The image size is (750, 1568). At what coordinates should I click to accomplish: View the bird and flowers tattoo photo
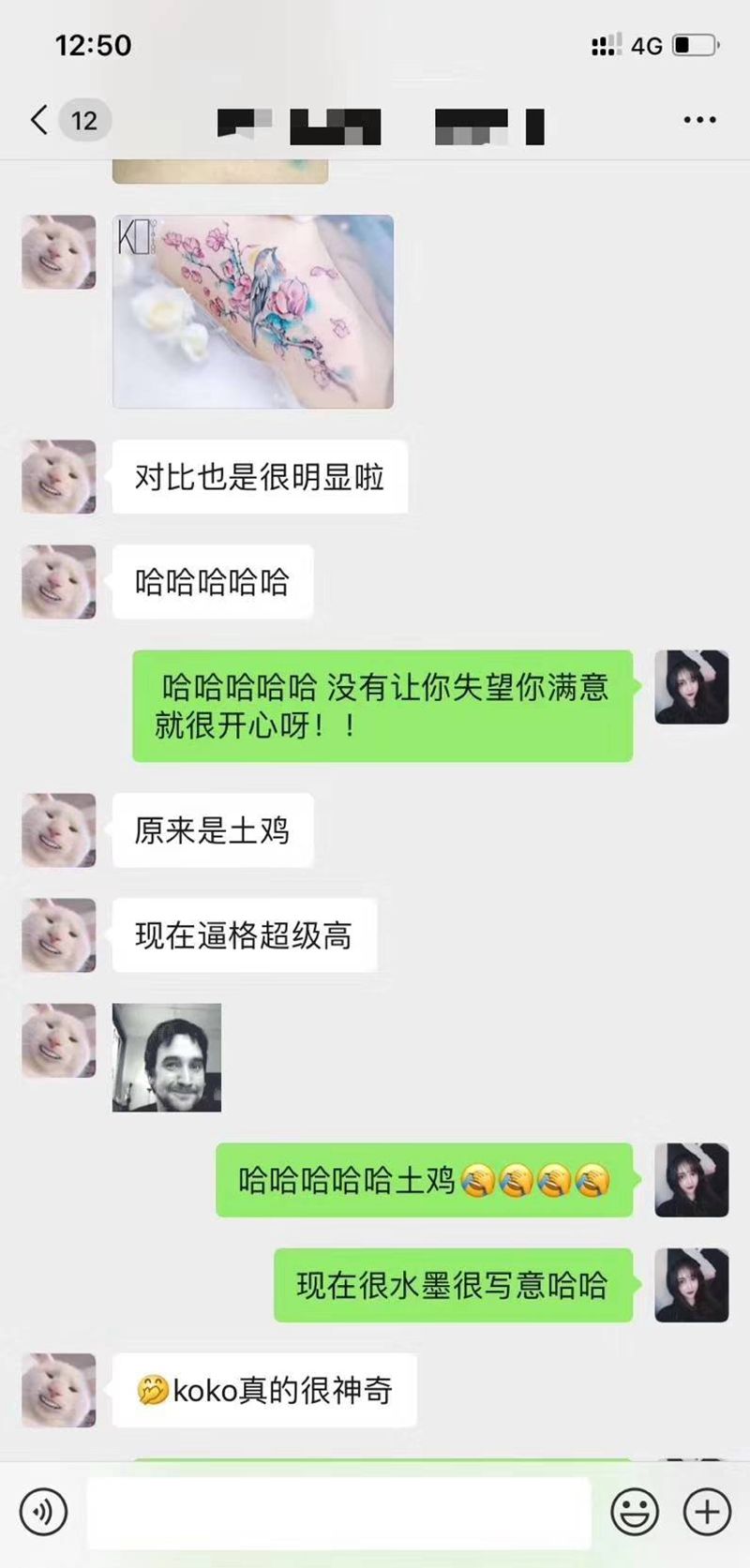click(x=253, y=311)
